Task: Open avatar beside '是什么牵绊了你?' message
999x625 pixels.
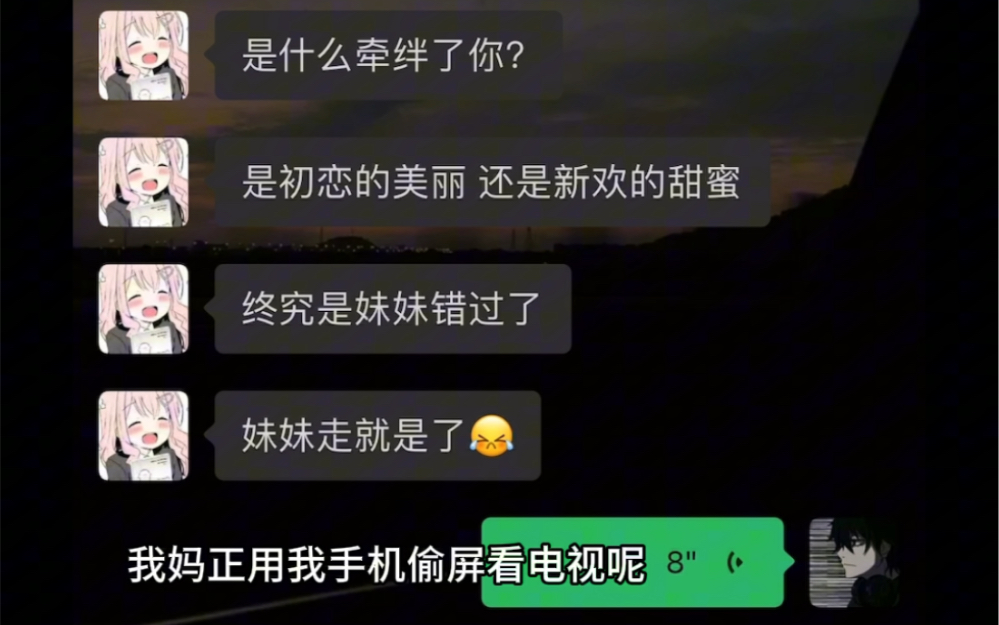Action: click(x=143, y=55)
